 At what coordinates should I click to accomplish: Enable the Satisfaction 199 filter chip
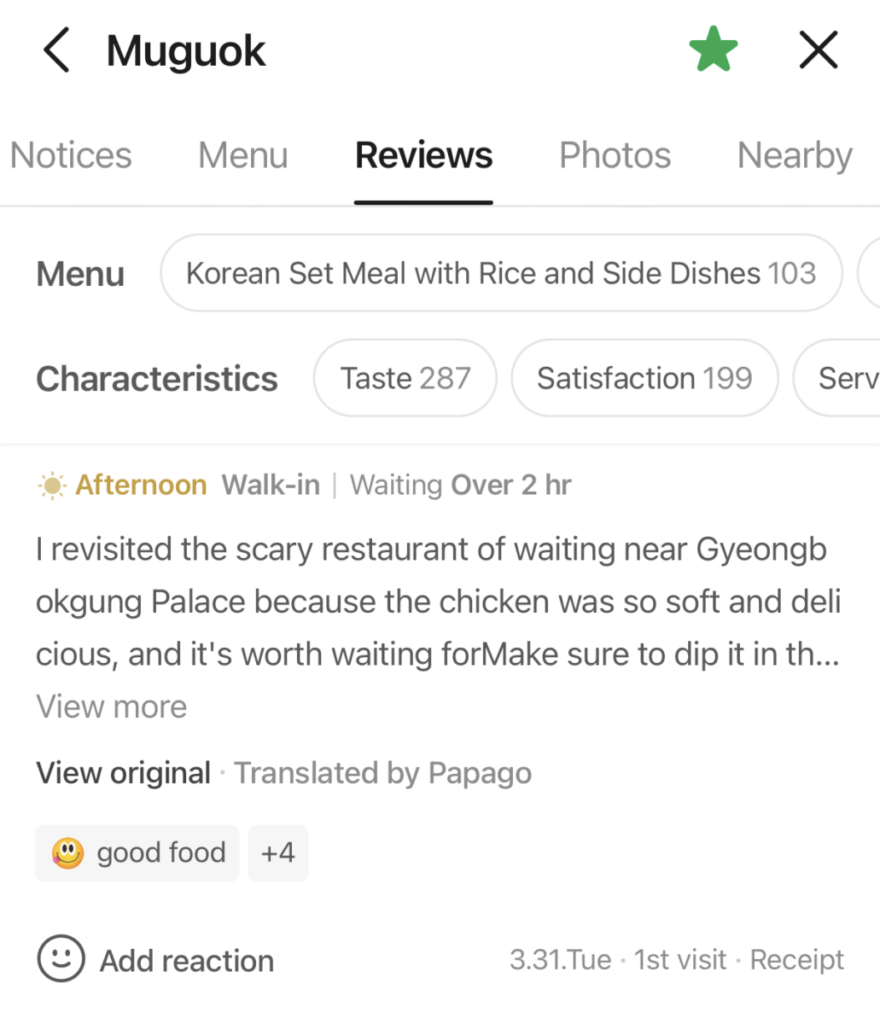click(644, 378)
